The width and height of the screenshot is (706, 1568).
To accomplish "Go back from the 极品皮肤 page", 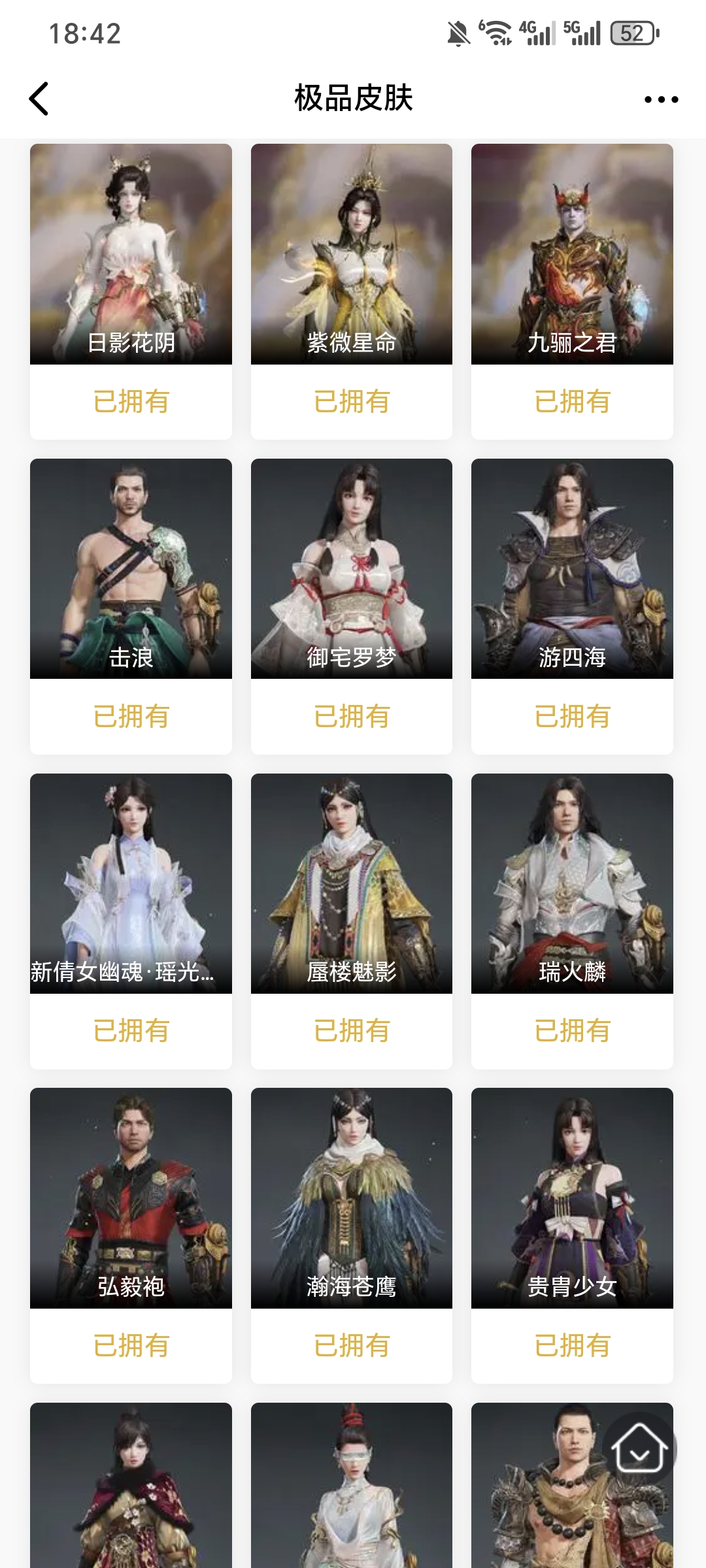I will [x=39, y=99].
